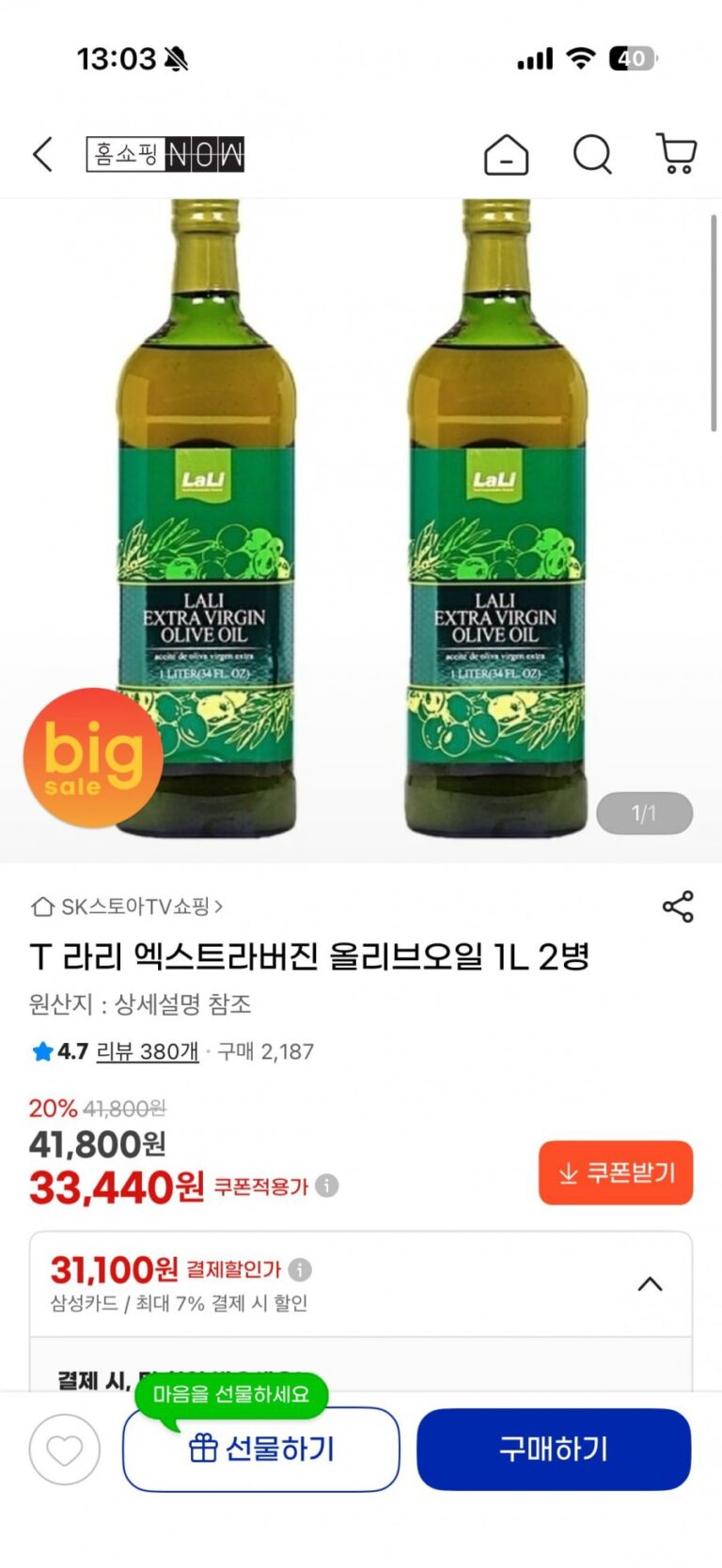The width and height of the screenshot is (722, 1568).
Task: Show info for 결제할인가
Action: tap(300, 1270)
